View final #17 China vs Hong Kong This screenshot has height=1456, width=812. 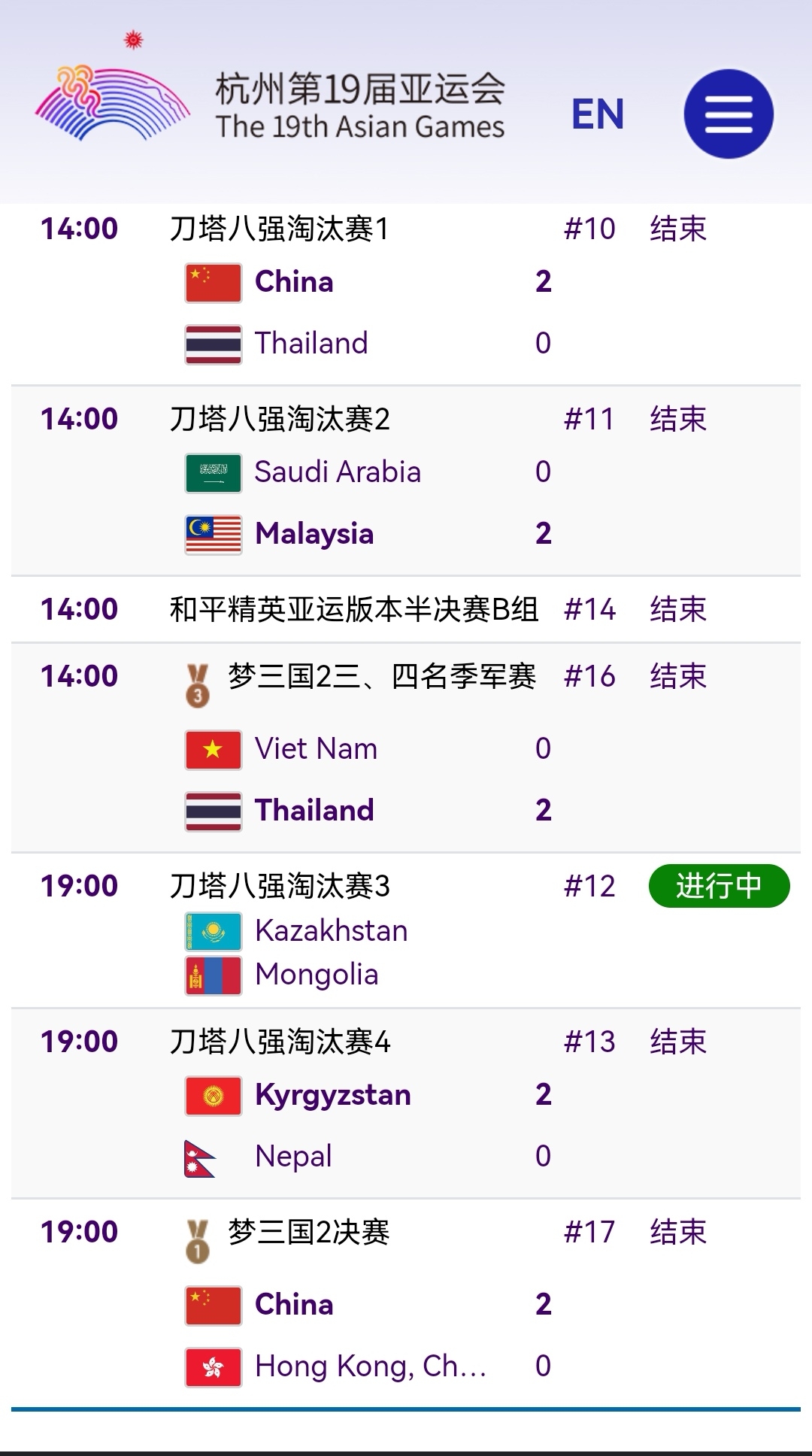pos(406,1305)
